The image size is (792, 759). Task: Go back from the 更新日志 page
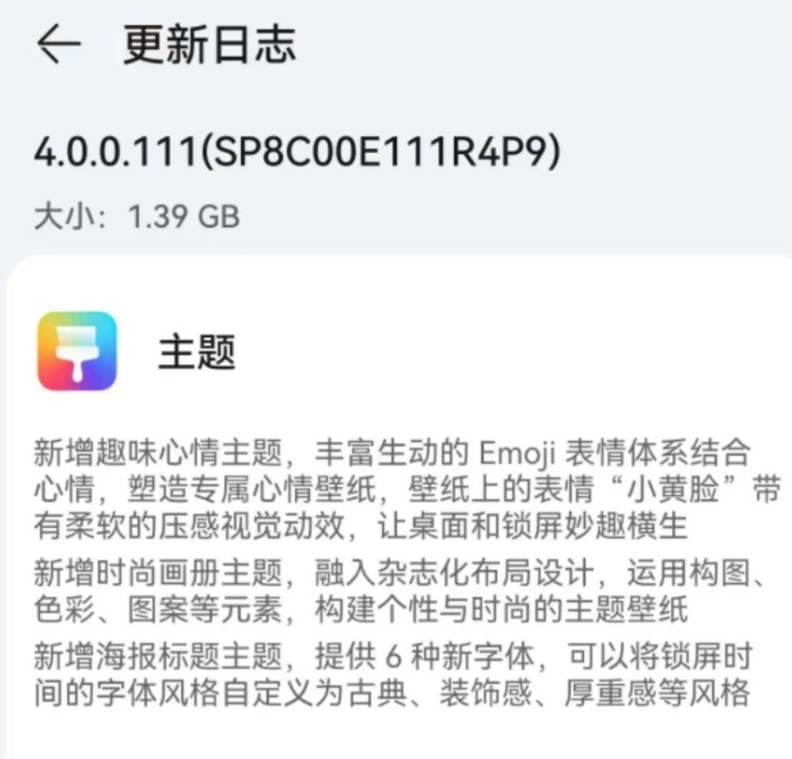[x=57, y=45]
